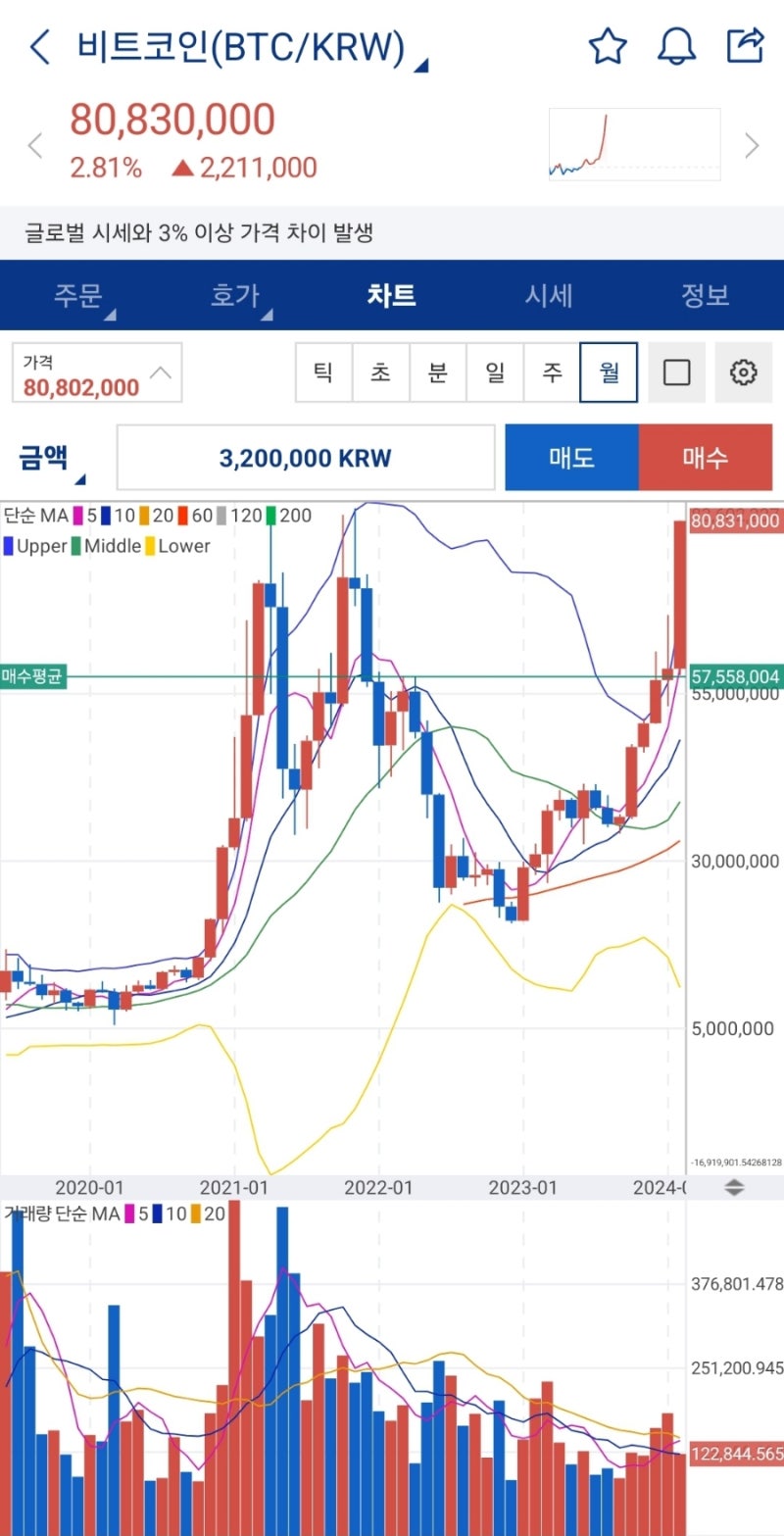The image size is (784, 1536).
Task: Open chart settings with gear icon
Action: (x=744, y=372)
